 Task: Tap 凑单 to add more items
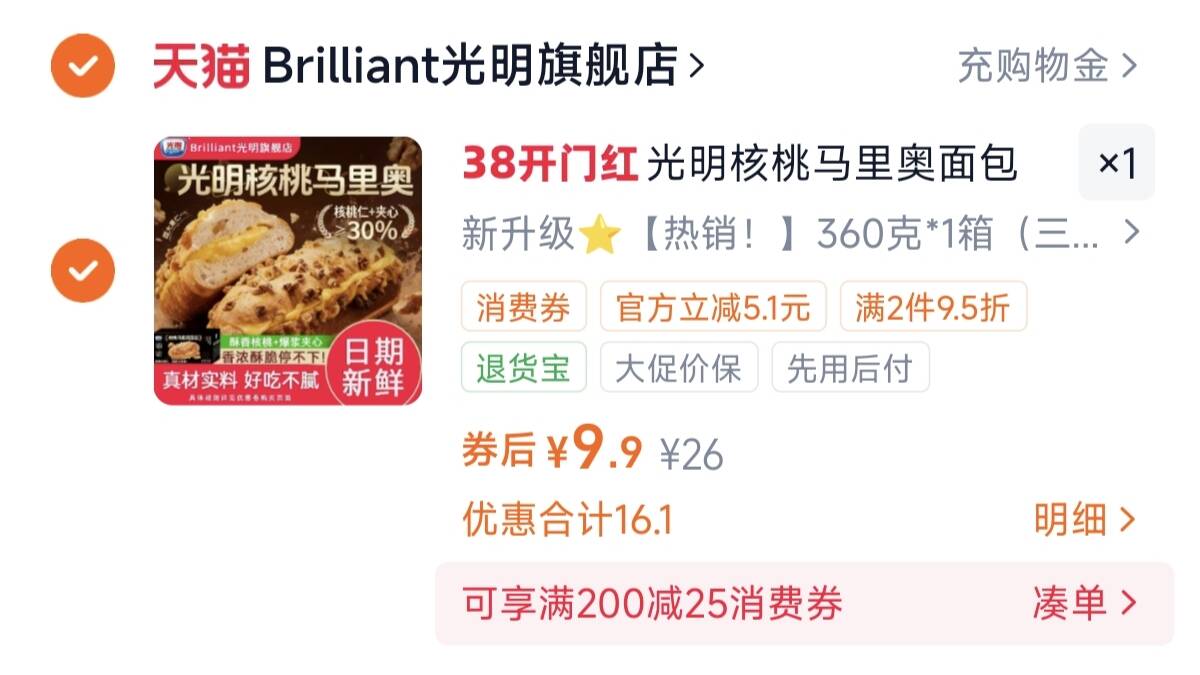coord(1085,603)
